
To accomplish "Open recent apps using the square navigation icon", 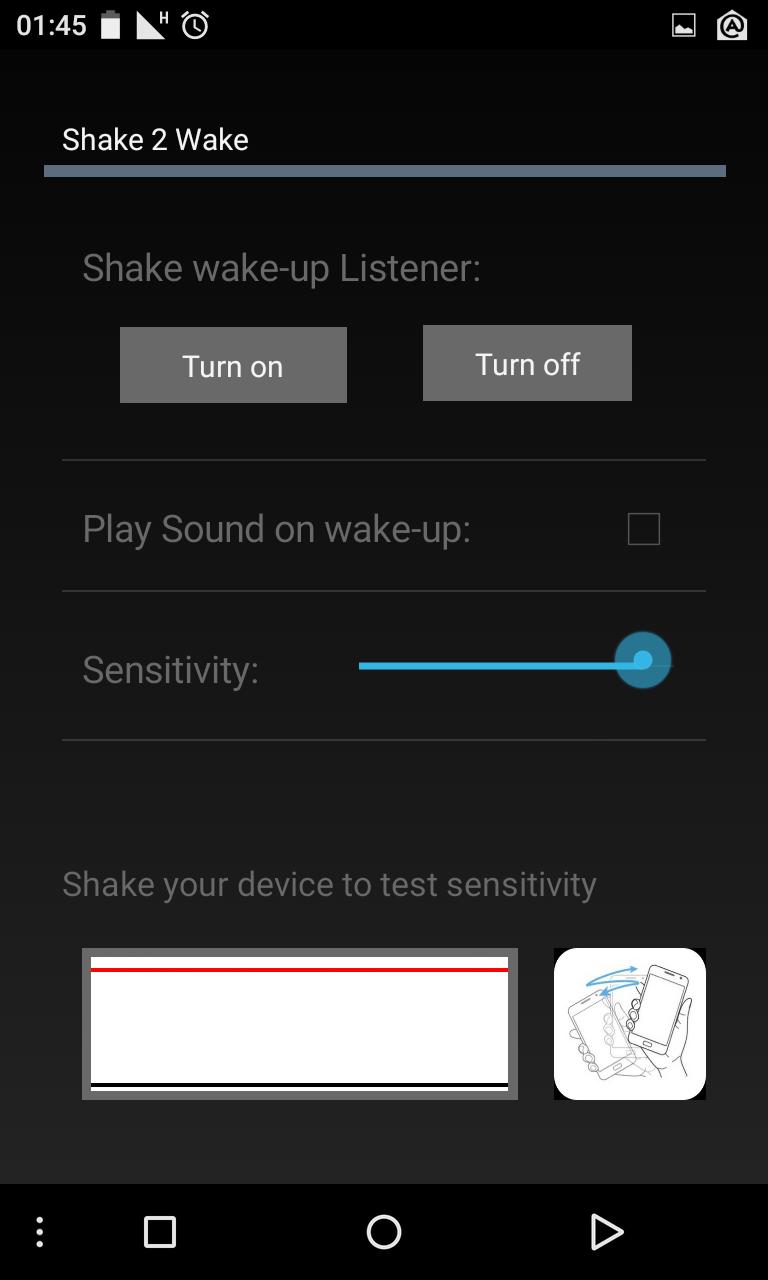I will tap(159, 1232).
